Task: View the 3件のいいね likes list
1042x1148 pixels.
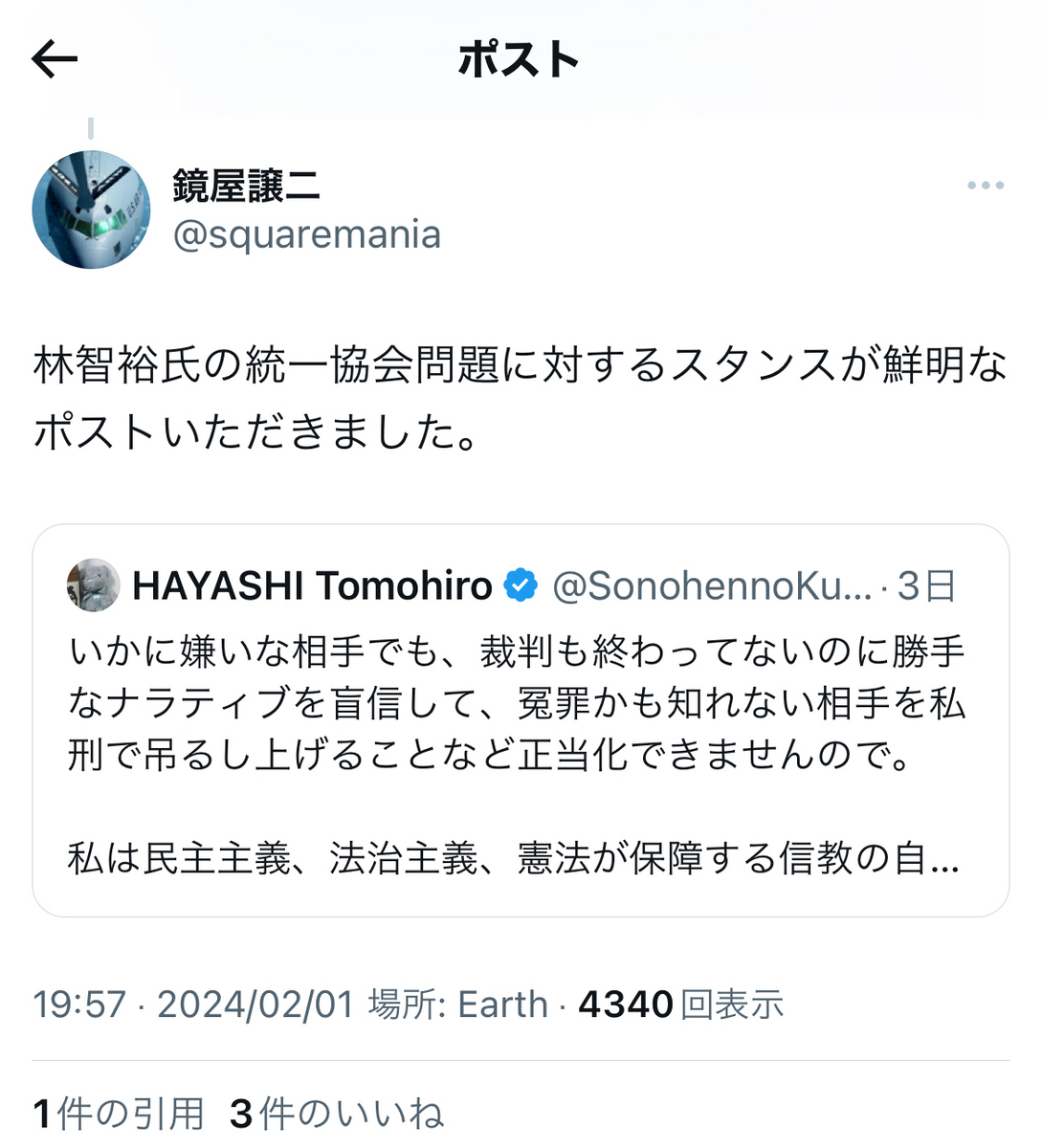Action: [x=337, y=1114]
